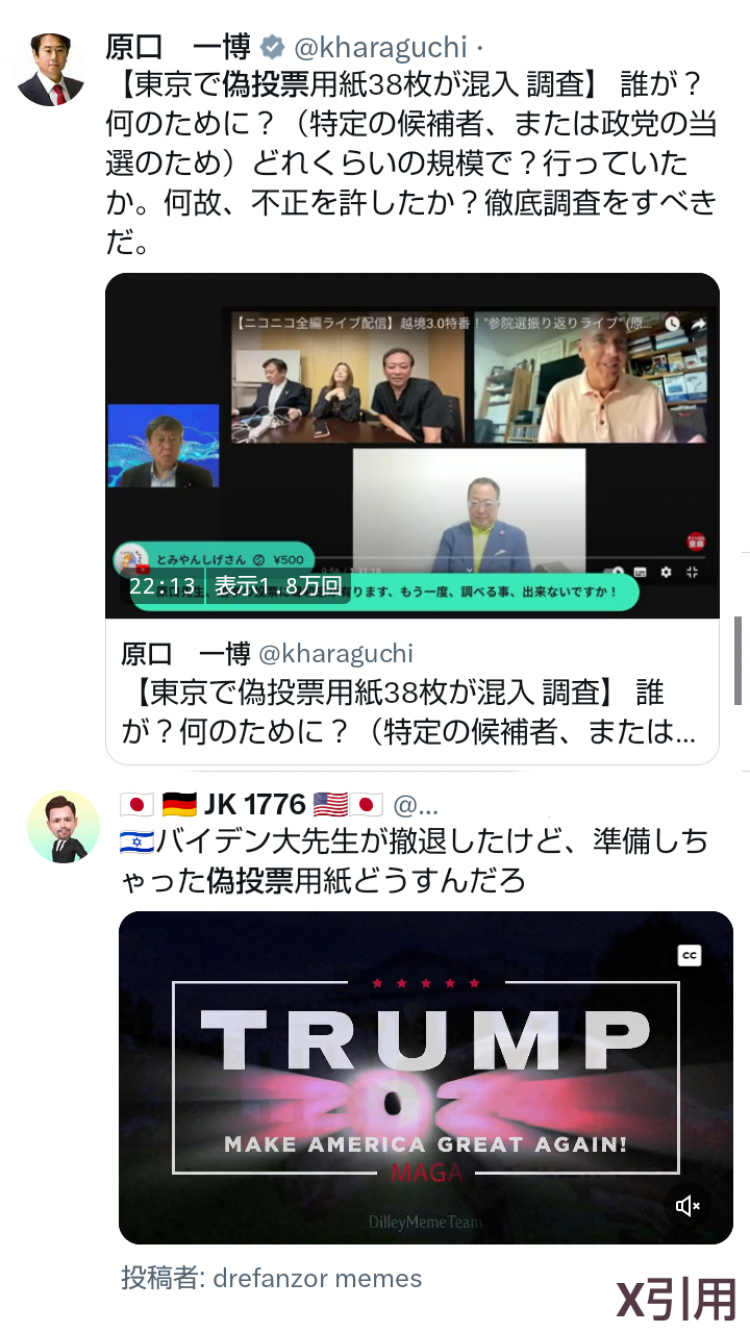Open the @kharaguchi account name
The width and height of the screenshot is (750, 1333).
[x=380, y=47]
